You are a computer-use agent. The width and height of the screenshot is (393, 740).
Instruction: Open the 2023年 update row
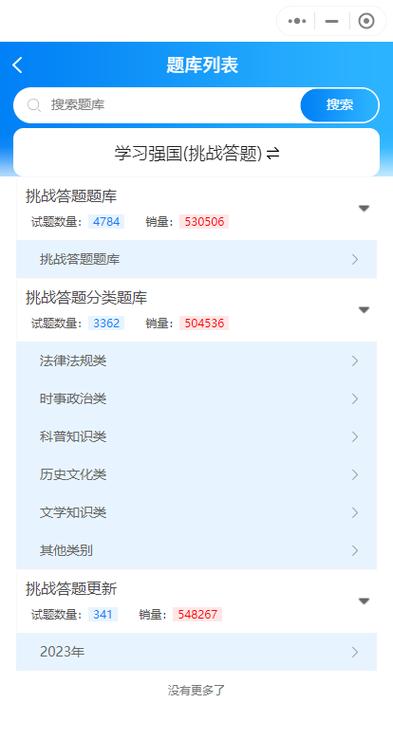[x=197, y=652]
